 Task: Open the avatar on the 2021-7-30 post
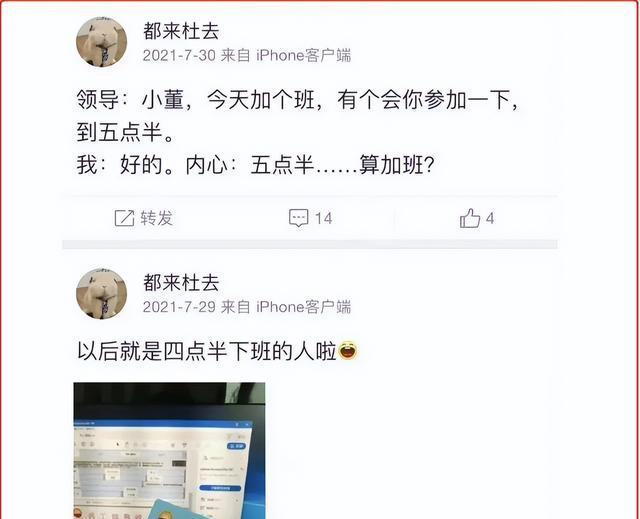(102, 42)
